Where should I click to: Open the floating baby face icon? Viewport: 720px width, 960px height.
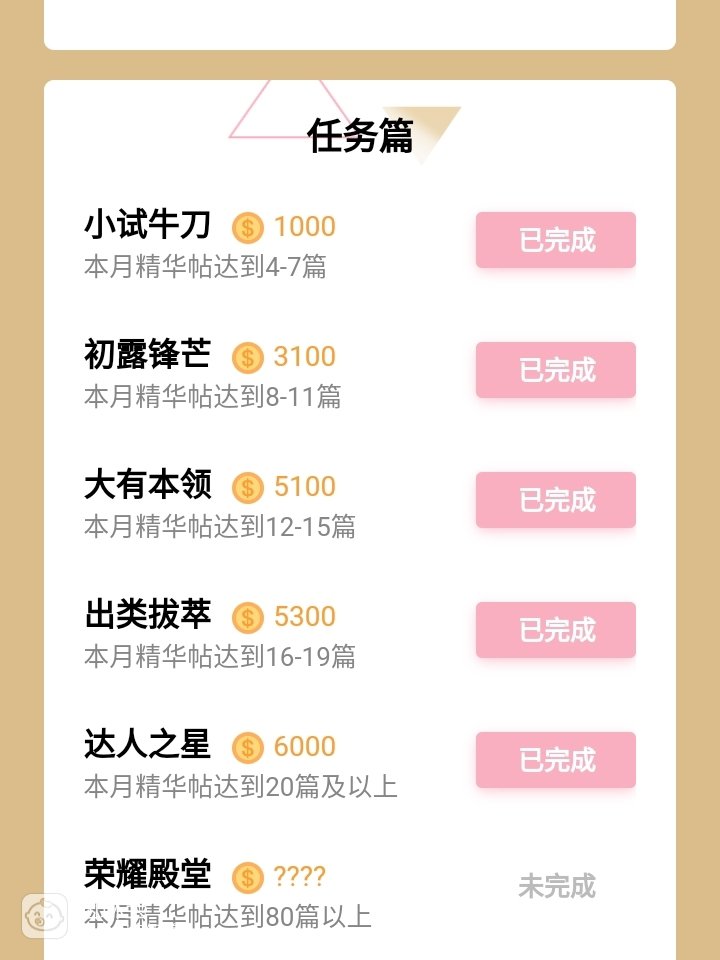(x=45, y=914)
